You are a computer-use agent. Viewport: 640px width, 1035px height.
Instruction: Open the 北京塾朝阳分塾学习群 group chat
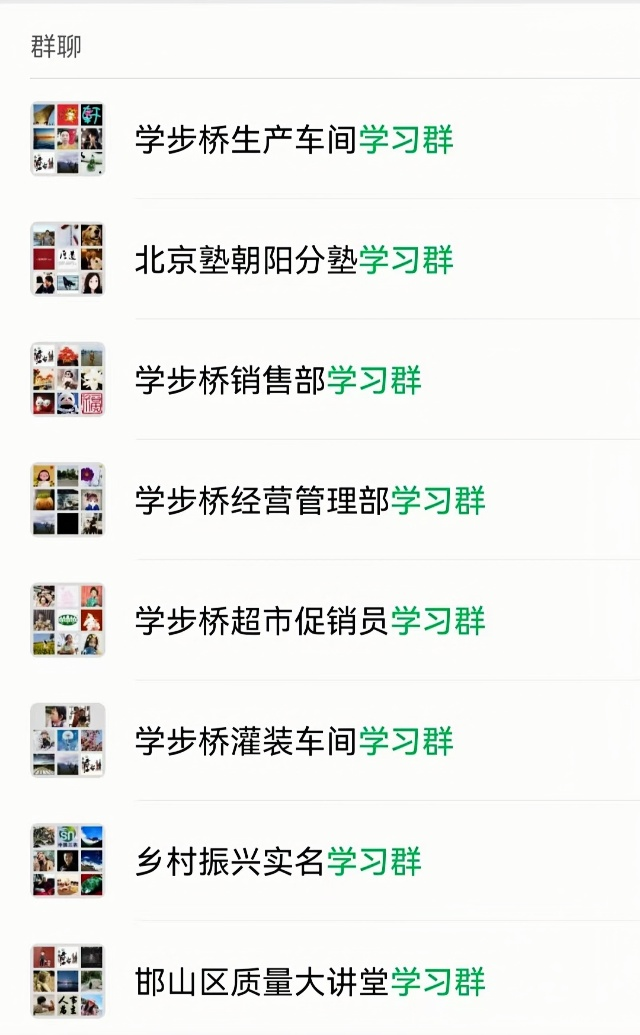294,260
